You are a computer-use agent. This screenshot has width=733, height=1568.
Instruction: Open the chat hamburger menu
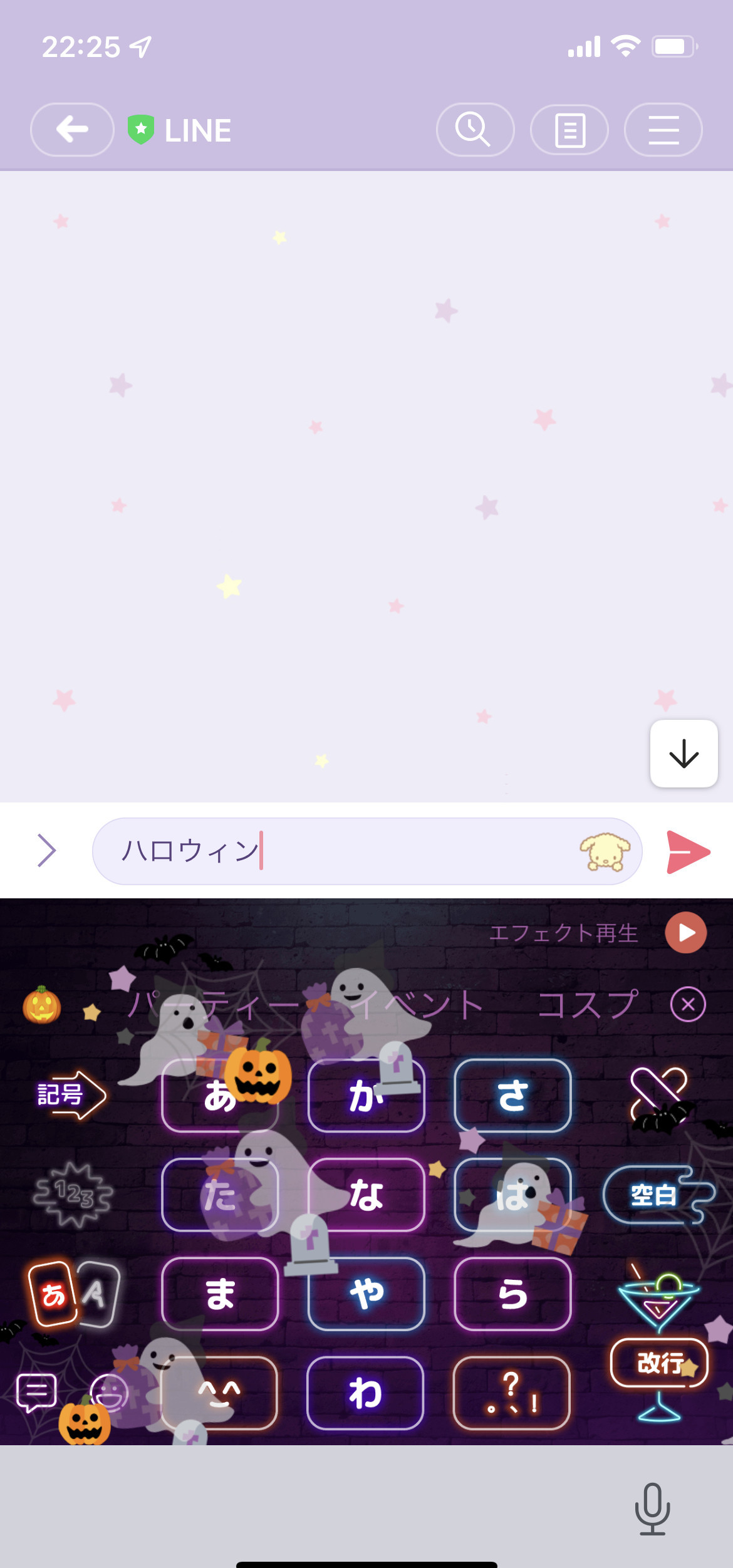pyautogui.click(x=663, y=130)
